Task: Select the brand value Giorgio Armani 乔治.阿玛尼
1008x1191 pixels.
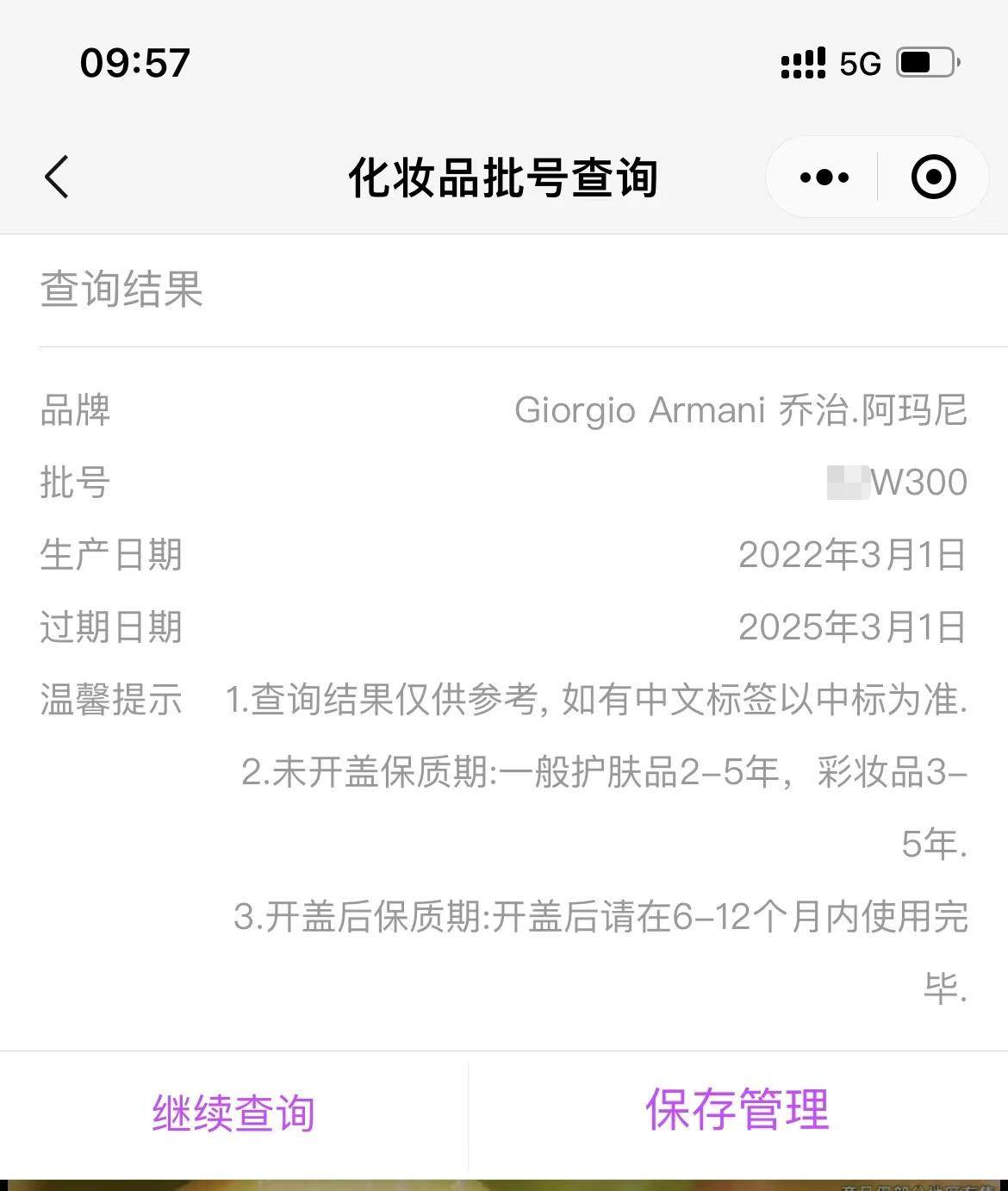Action: pos(741,412)
